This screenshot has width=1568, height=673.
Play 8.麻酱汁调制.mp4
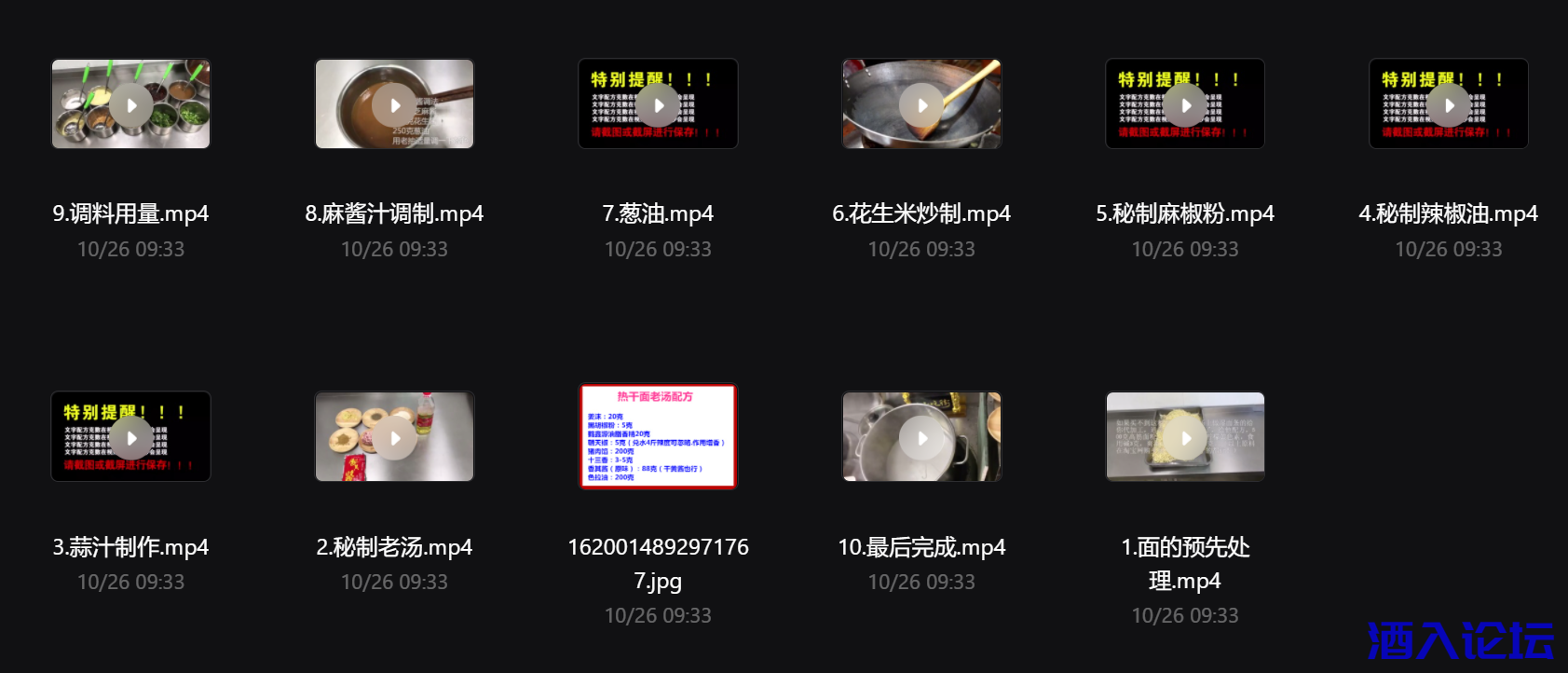coord(395,105)
